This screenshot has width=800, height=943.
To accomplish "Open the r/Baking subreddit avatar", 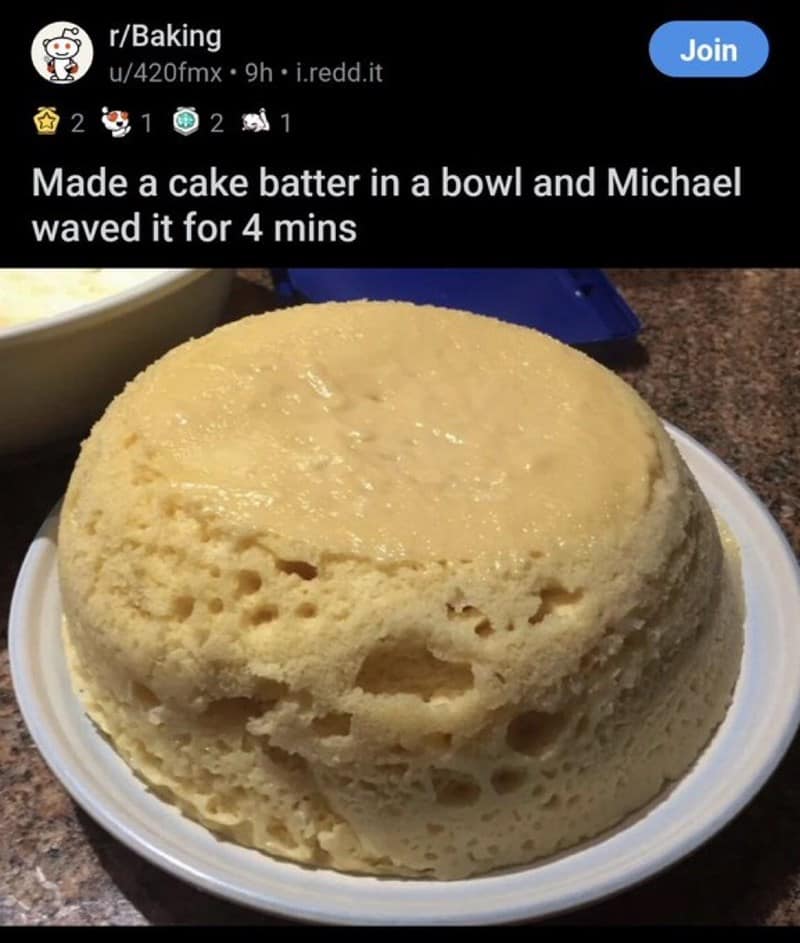I will tap(62, 53).
